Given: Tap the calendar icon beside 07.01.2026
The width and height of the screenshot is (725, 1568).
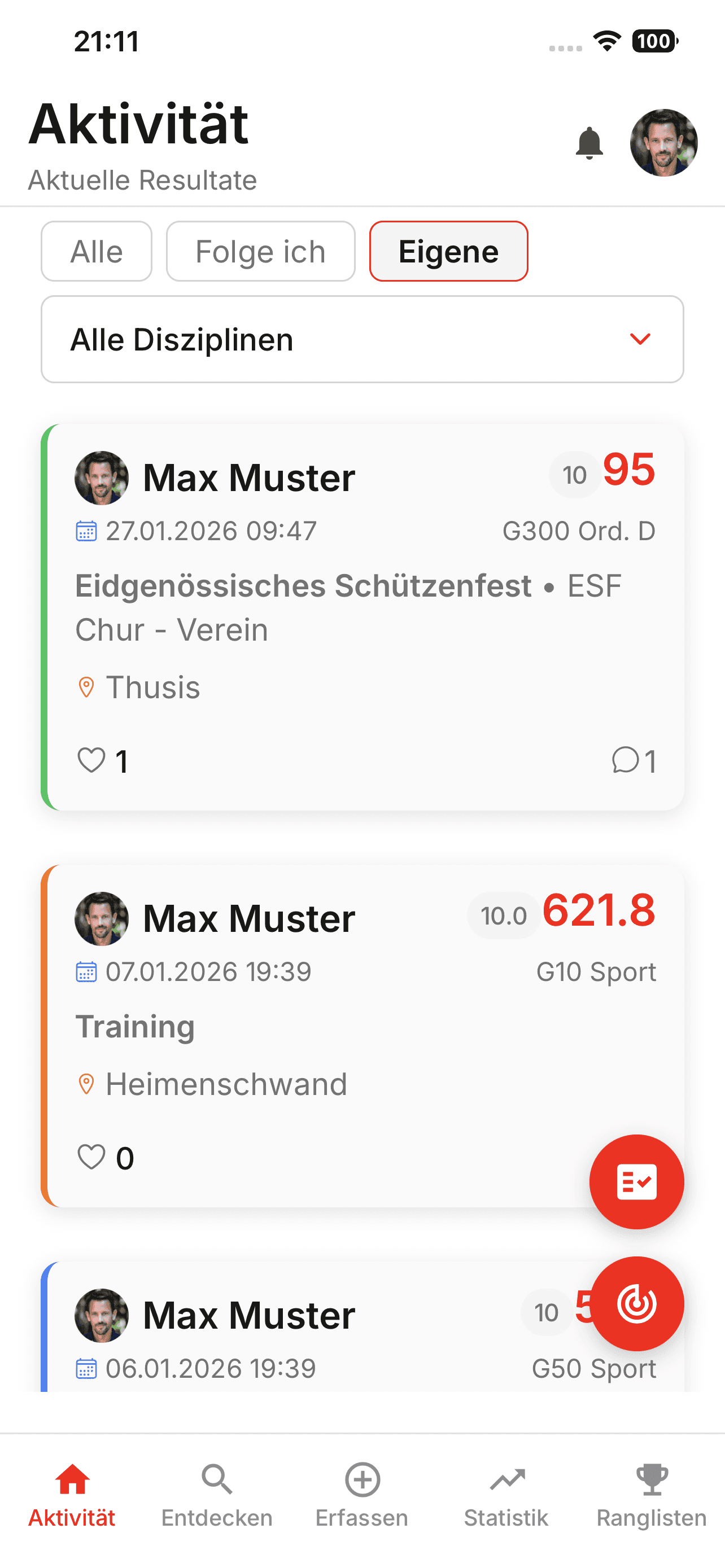Looking at the screenshot, I should pyautogui.click(x=87, y=972).
